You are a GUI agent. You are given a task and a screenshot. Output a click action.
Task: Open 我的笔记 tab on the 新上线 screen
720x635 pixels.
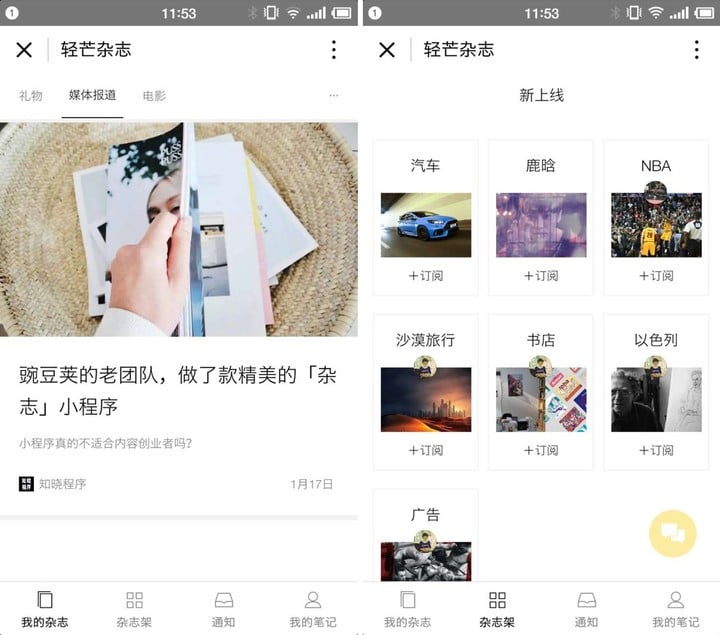[x=675, y=608]
